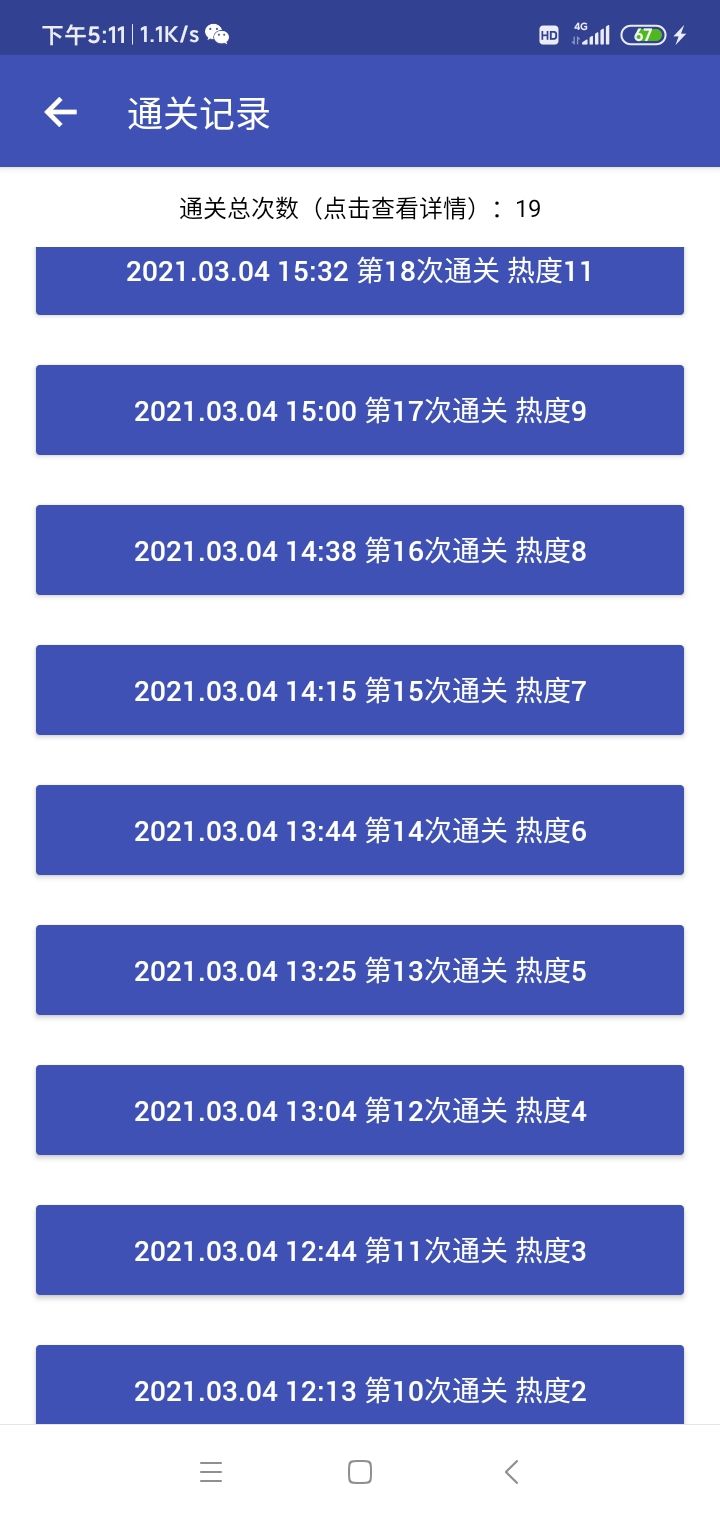
Task: View the 第12次通关 热度4 record
Action: pyautogui.click(x=360, y=1110)
